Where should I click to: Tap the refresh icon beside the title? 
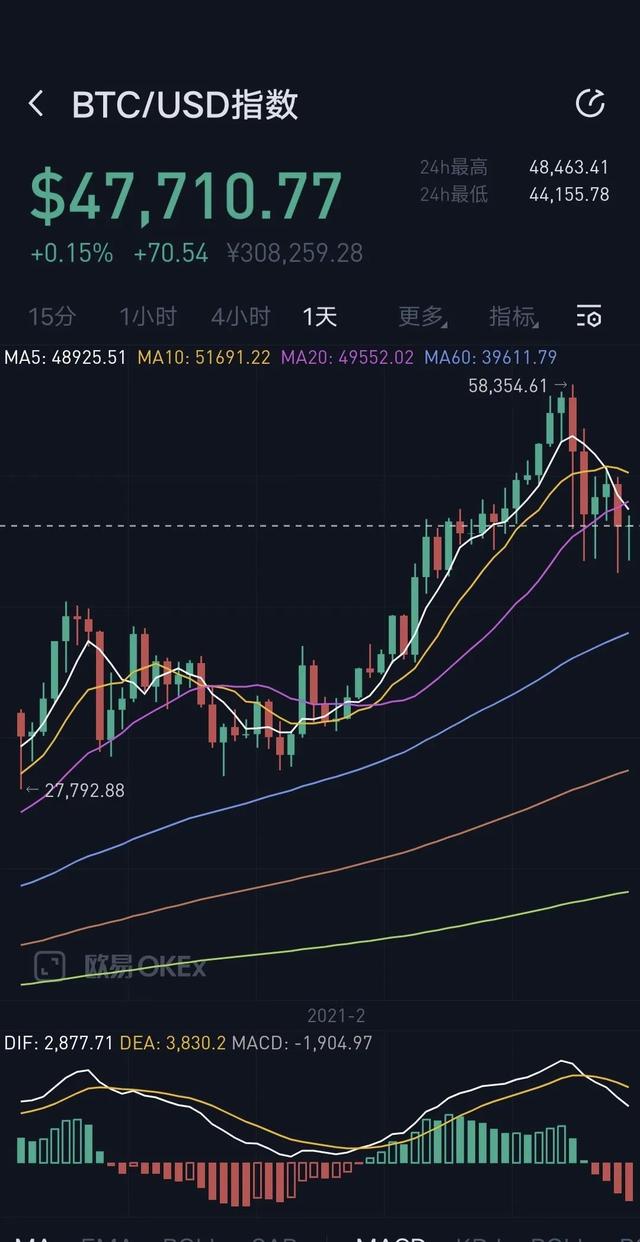(x=590, y=103)
